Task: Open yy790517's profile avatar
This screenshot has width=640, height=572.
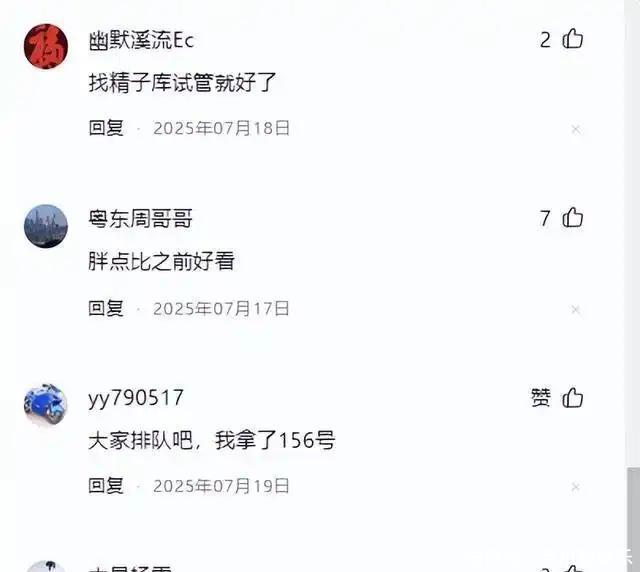Action: [45, 404]
